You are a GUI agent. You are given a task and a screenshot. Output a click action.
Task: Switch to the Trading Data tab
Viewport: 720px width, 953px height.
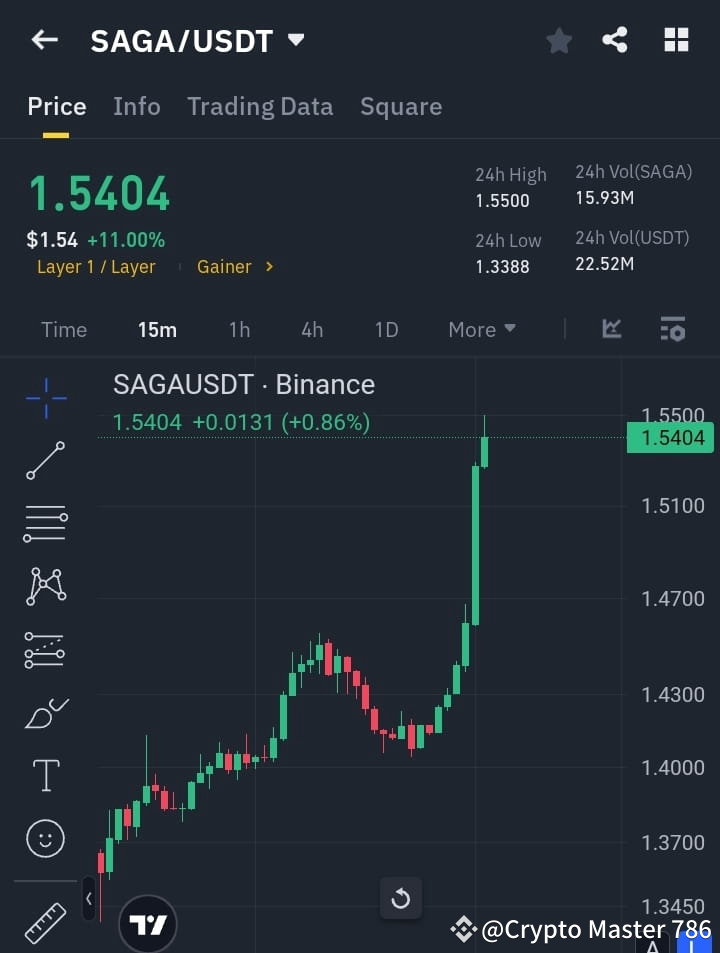[x=260, y=106]
